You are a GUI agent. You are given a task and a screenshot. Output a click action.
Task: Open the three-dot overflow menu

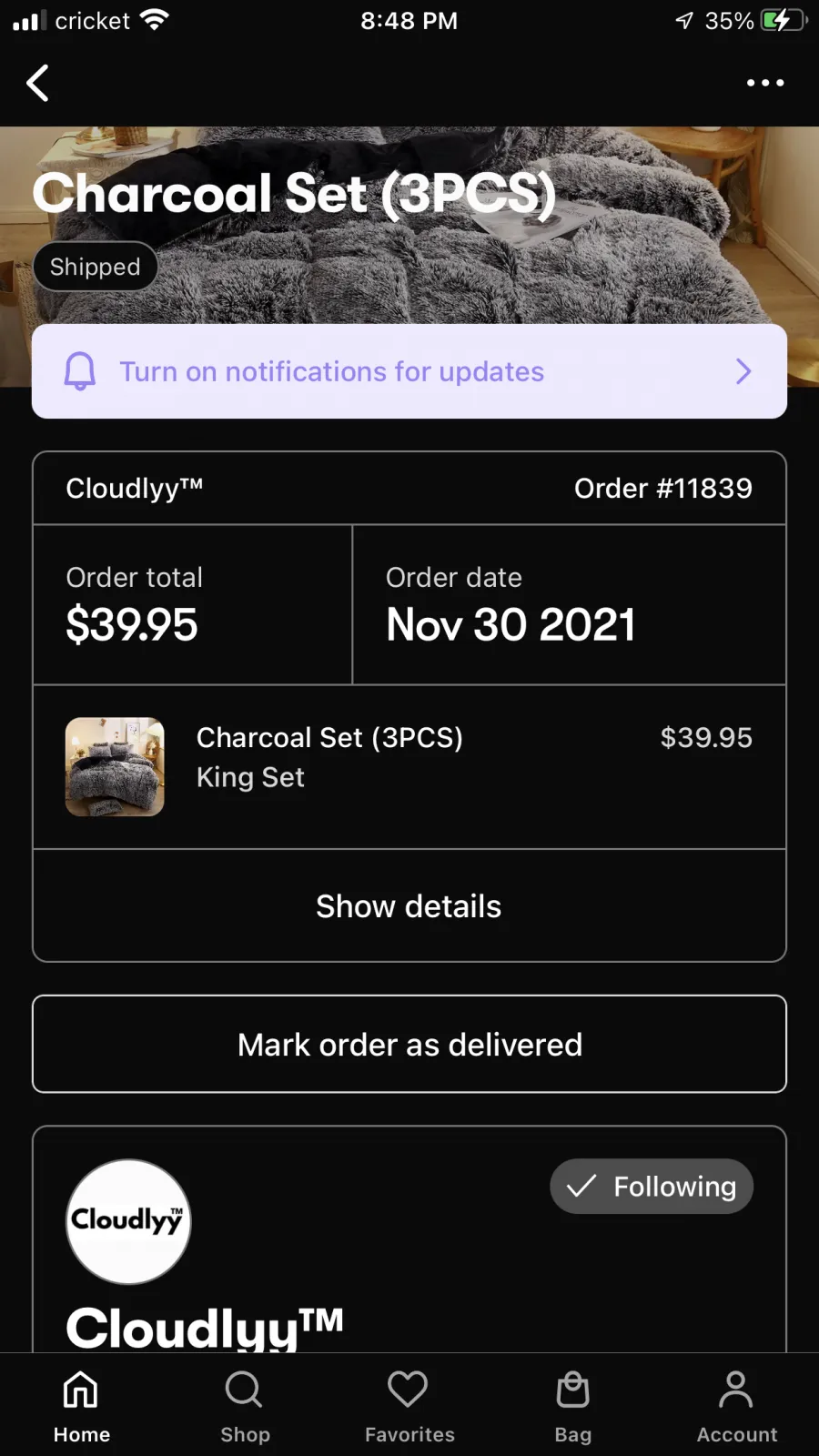coord(765,83)
